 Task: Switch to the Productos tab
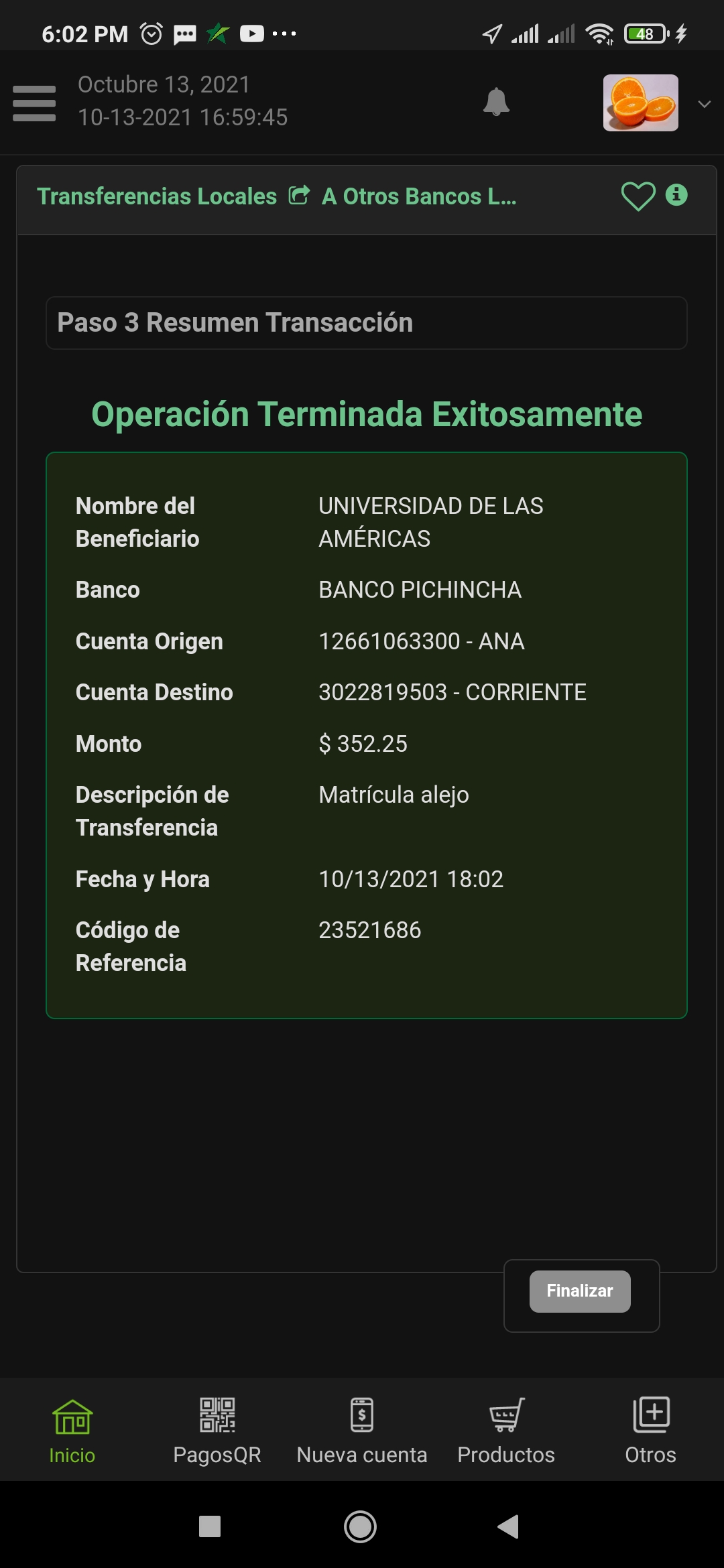tap(506, 1431)
